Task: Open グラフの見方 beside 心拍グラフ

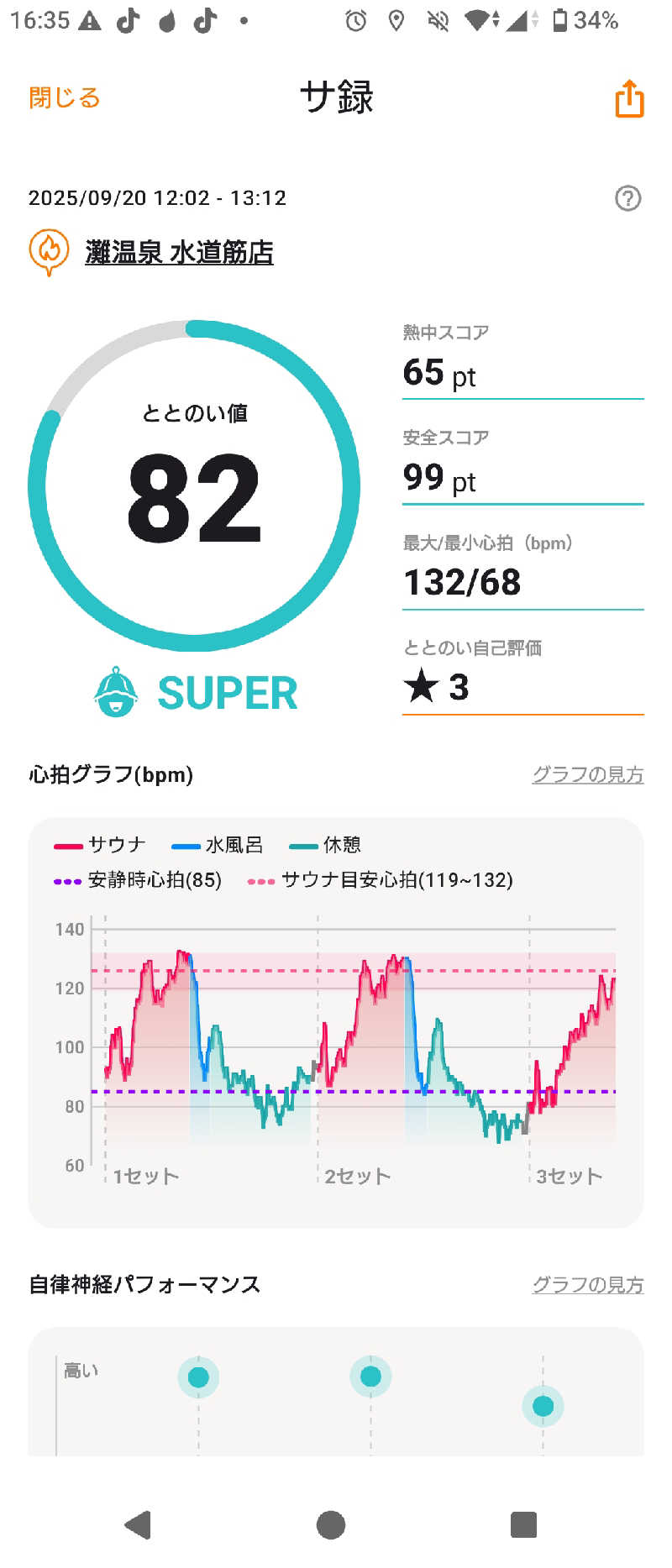Action: coord(587,774)
